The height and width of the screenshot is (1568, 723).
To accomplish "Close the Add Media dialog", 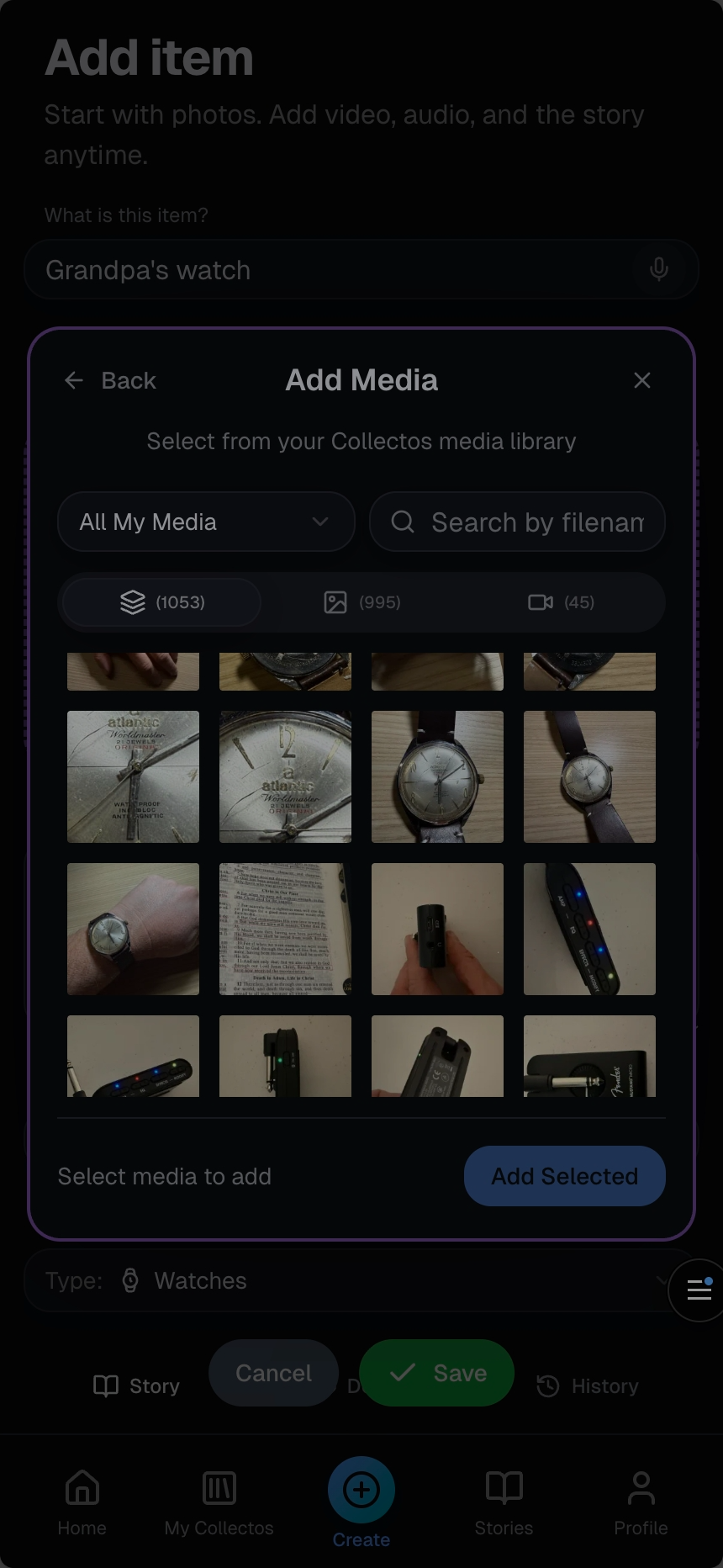I will (x=642, y=380).
